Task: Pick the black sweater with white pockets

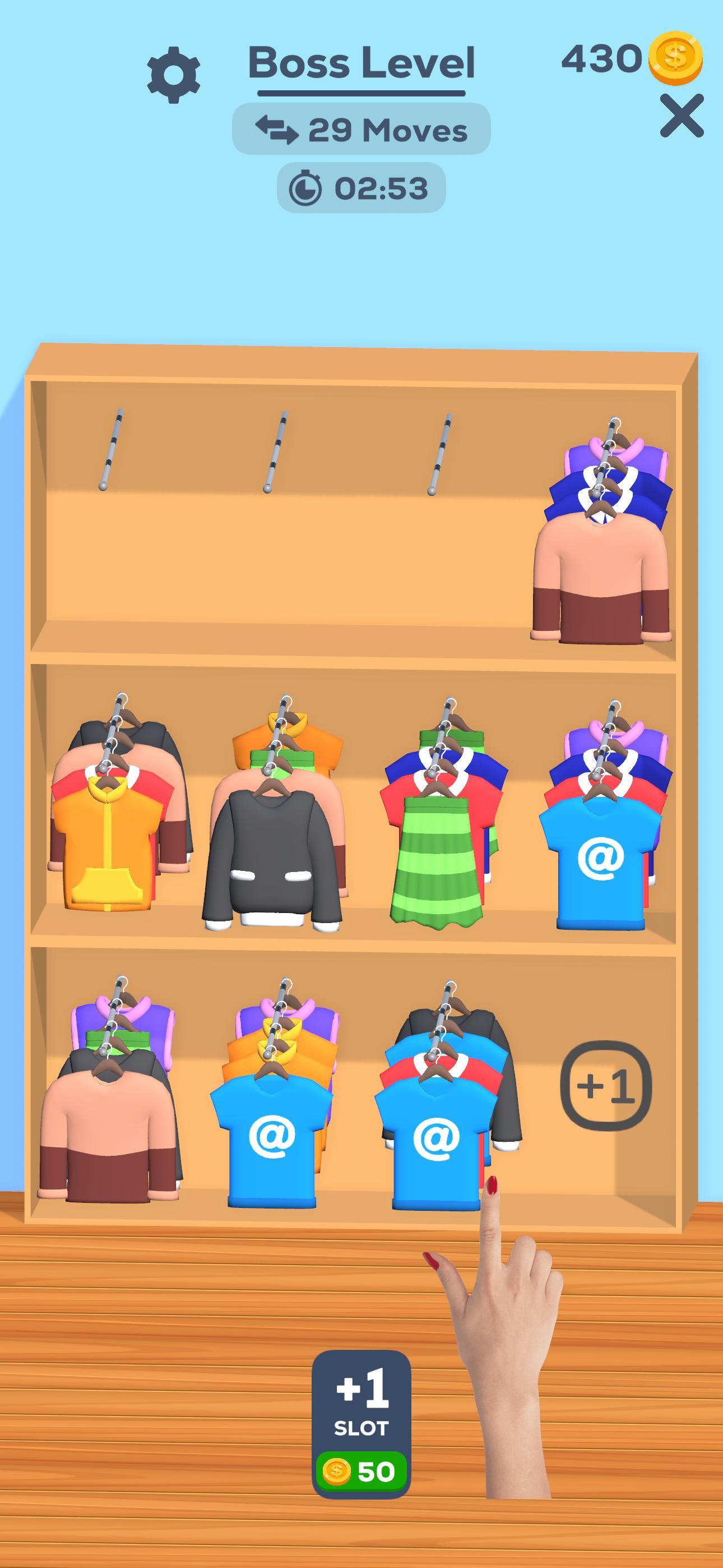Action: pos(272,858)
